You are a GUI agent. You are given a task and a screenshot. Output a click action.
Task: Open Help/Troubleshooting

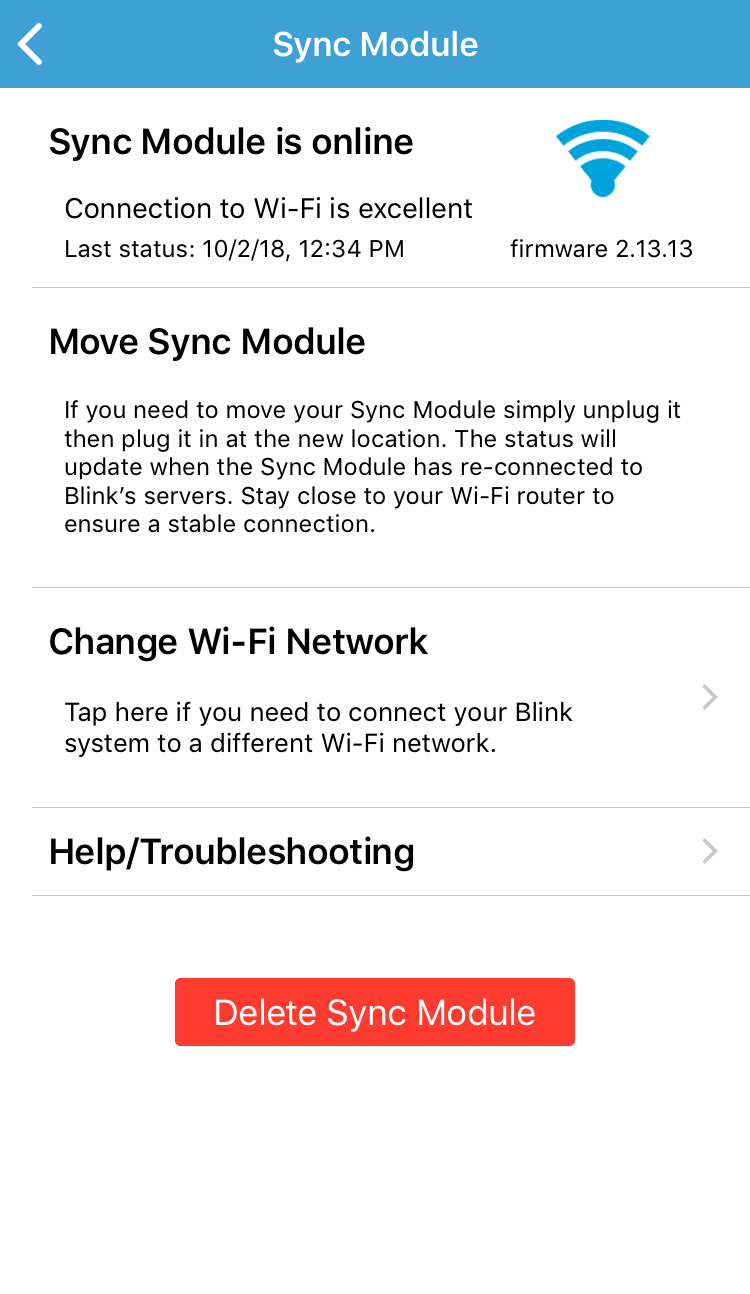click(x=391, y=852)
